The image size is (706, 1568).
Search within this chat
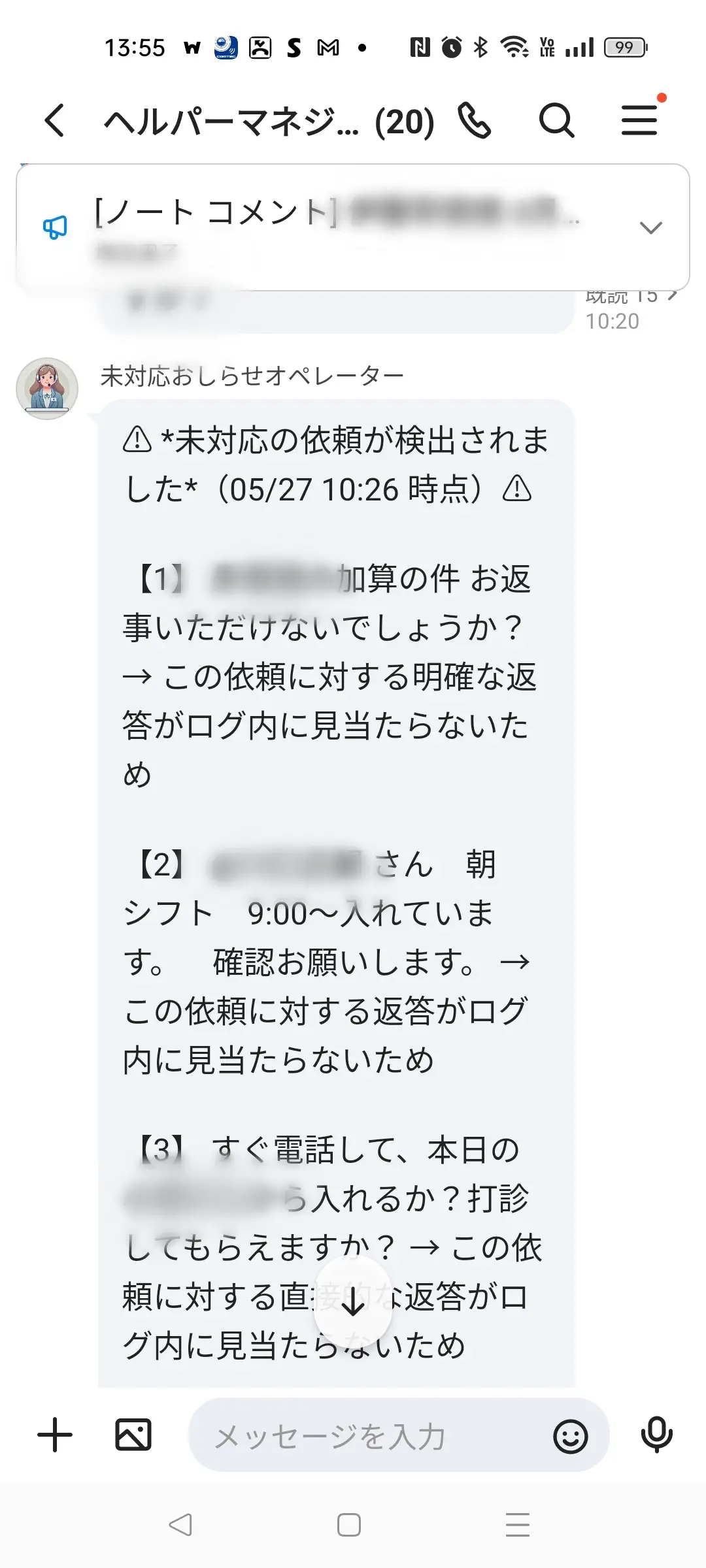coord(556,121)
